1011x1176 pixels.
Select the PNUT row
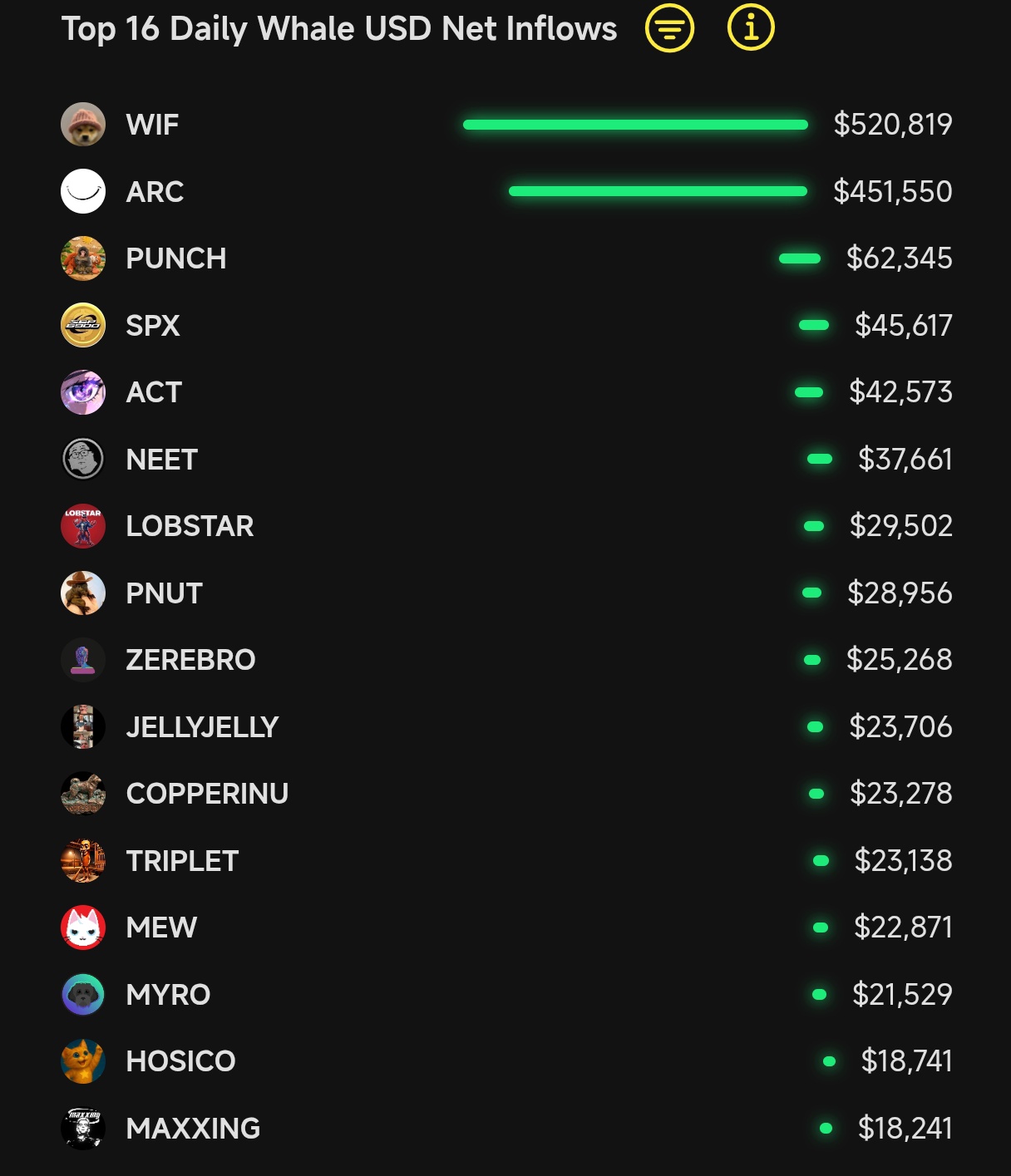pyautogui.click(x=164, y=593)
